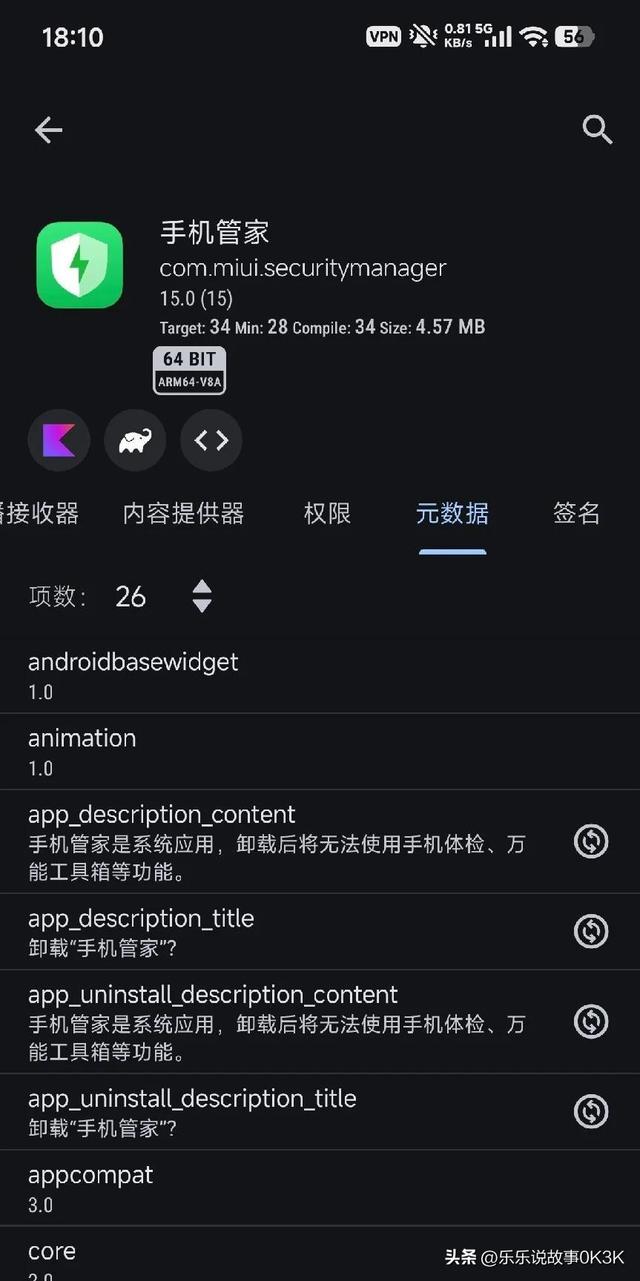
Task: Open the appcompat metadata row
Action: coord(300,1188)
